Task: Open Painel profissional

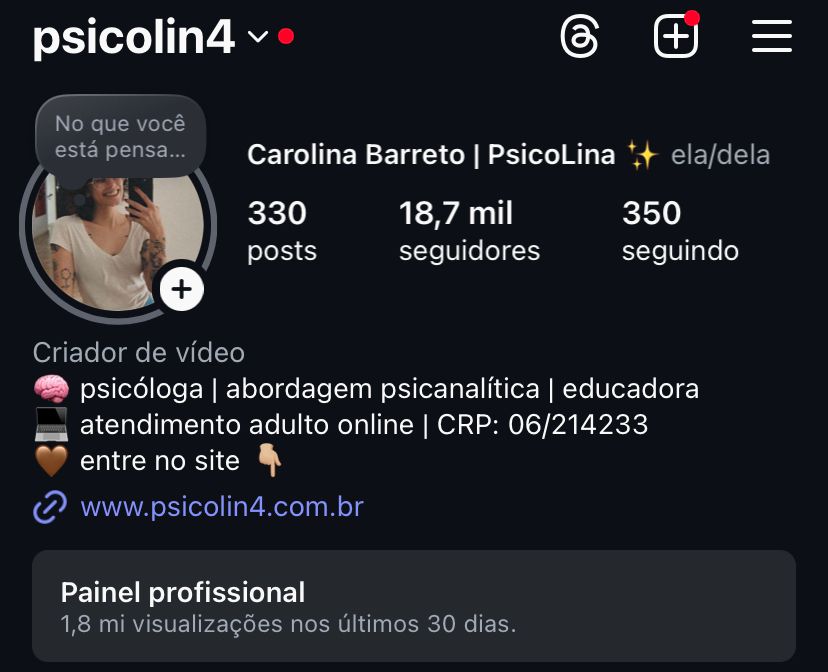Action: pos(414,606)
